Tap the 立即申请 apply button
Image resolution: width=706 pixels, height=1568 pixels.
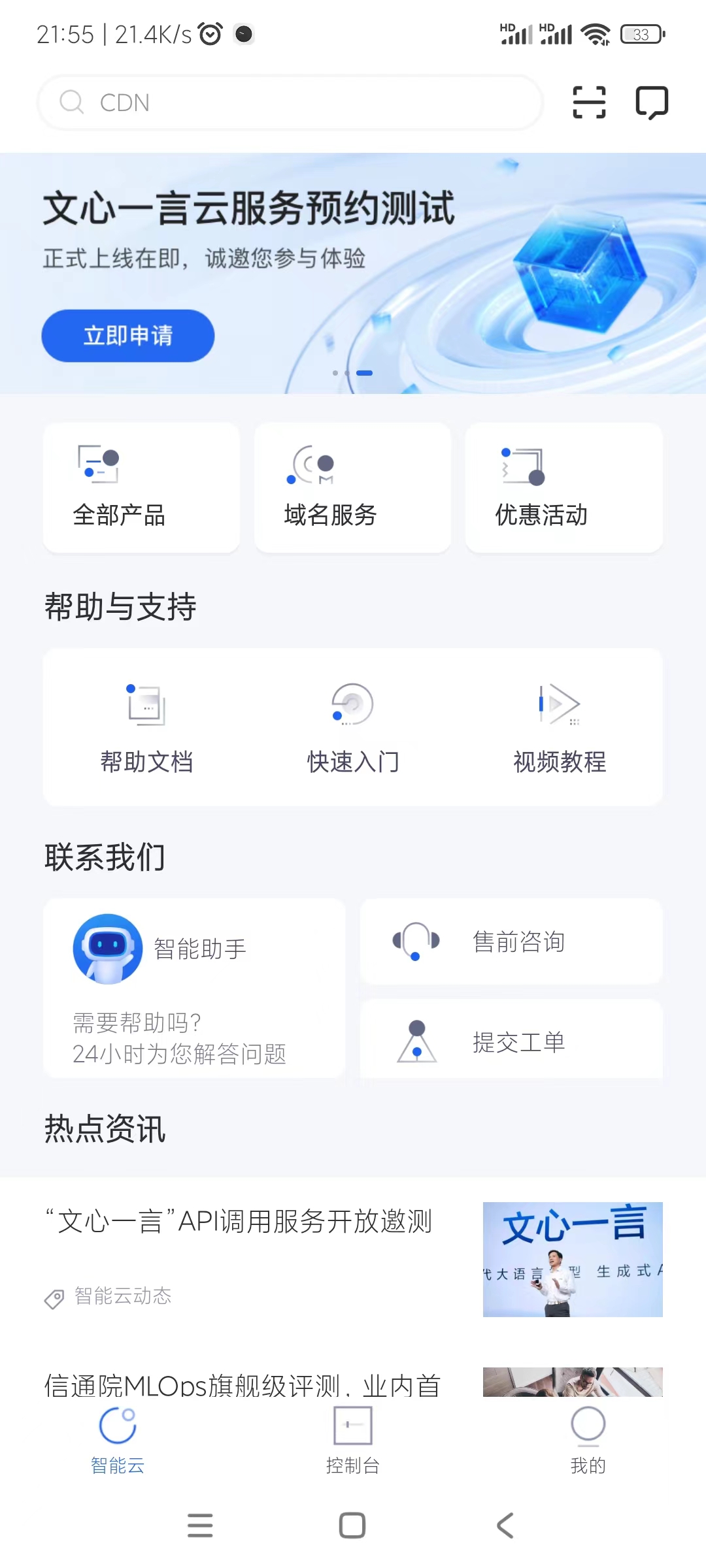click(127, 335)
